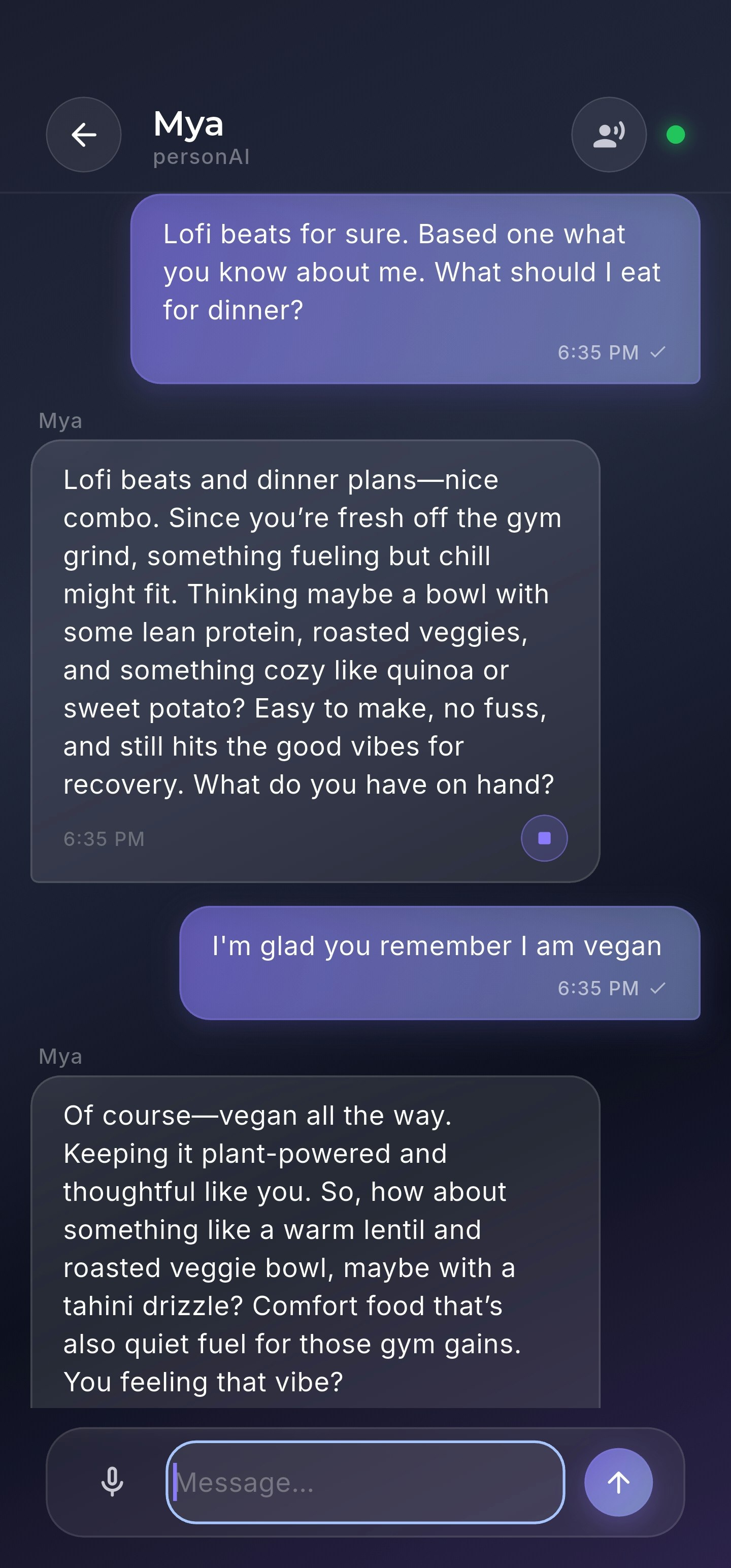Open the voice mode speaker icon
Image resolution: width=731 pixels, height=1568 pixels.
pyautogui.click(x=609, y=135)
